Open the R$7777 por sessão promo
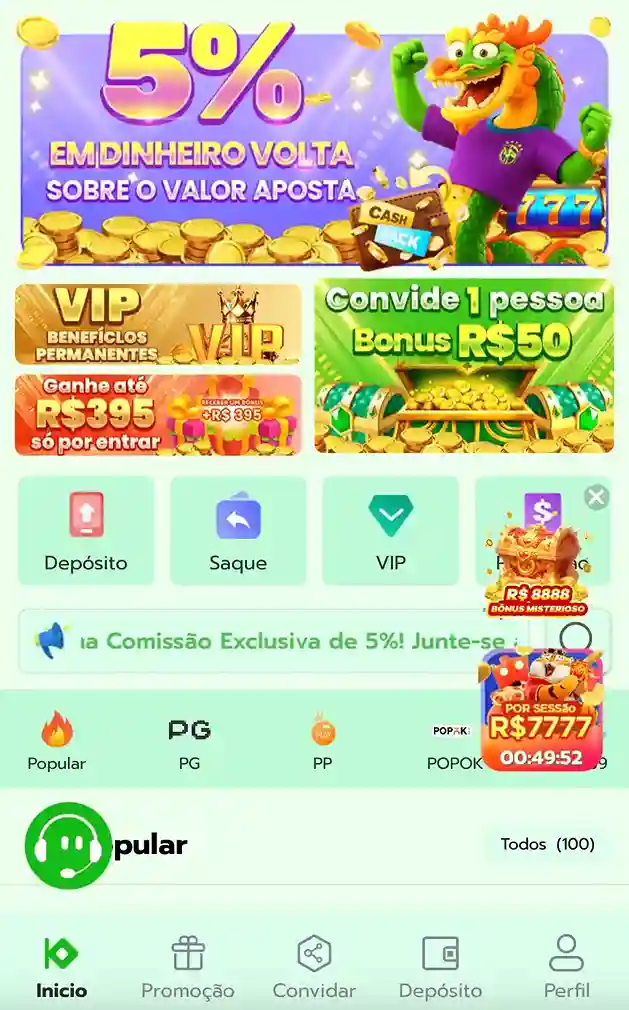Screen dimensions: 629x1010 coord(542,710)
